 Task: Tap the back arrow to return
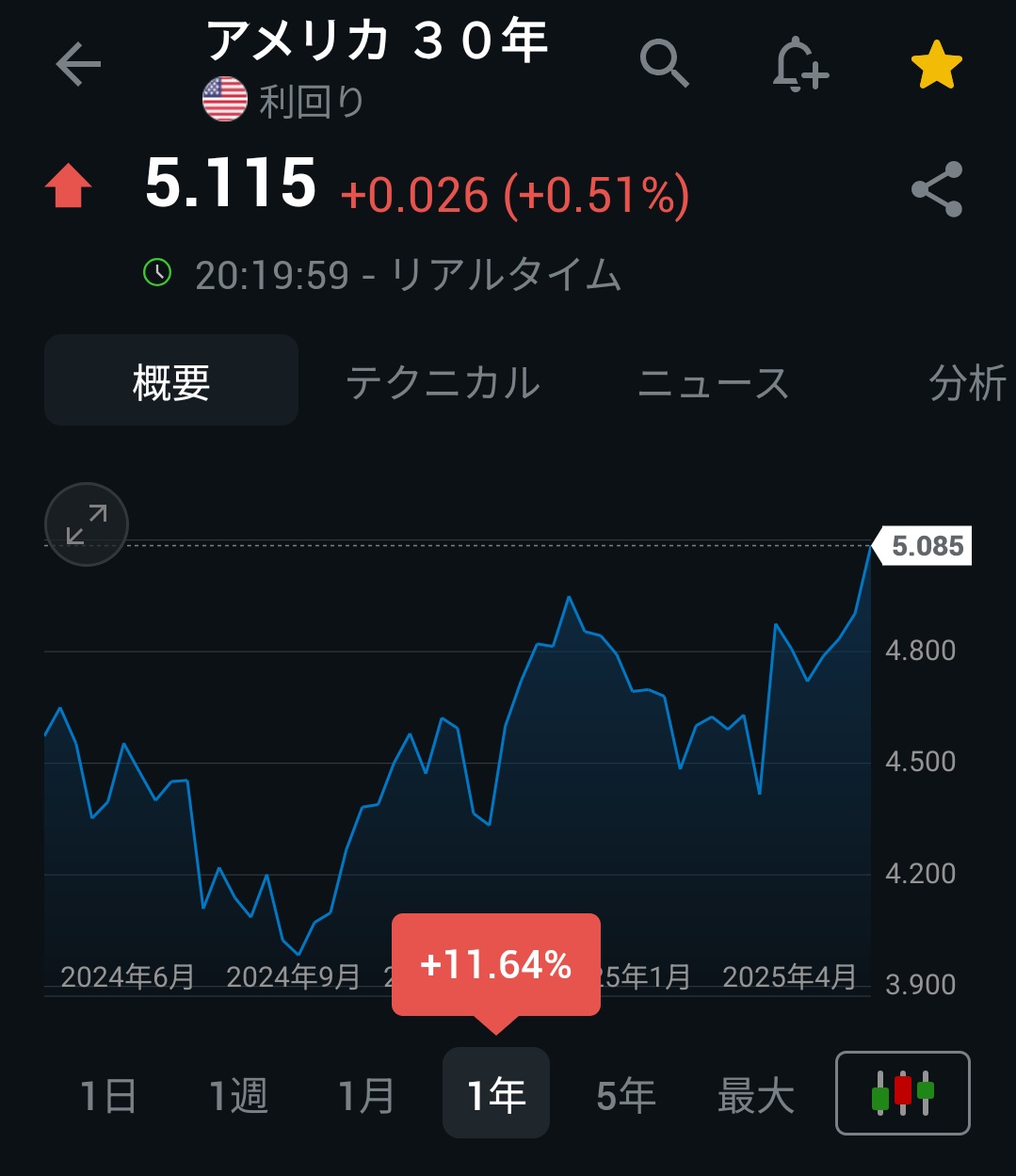click(76, 62)
